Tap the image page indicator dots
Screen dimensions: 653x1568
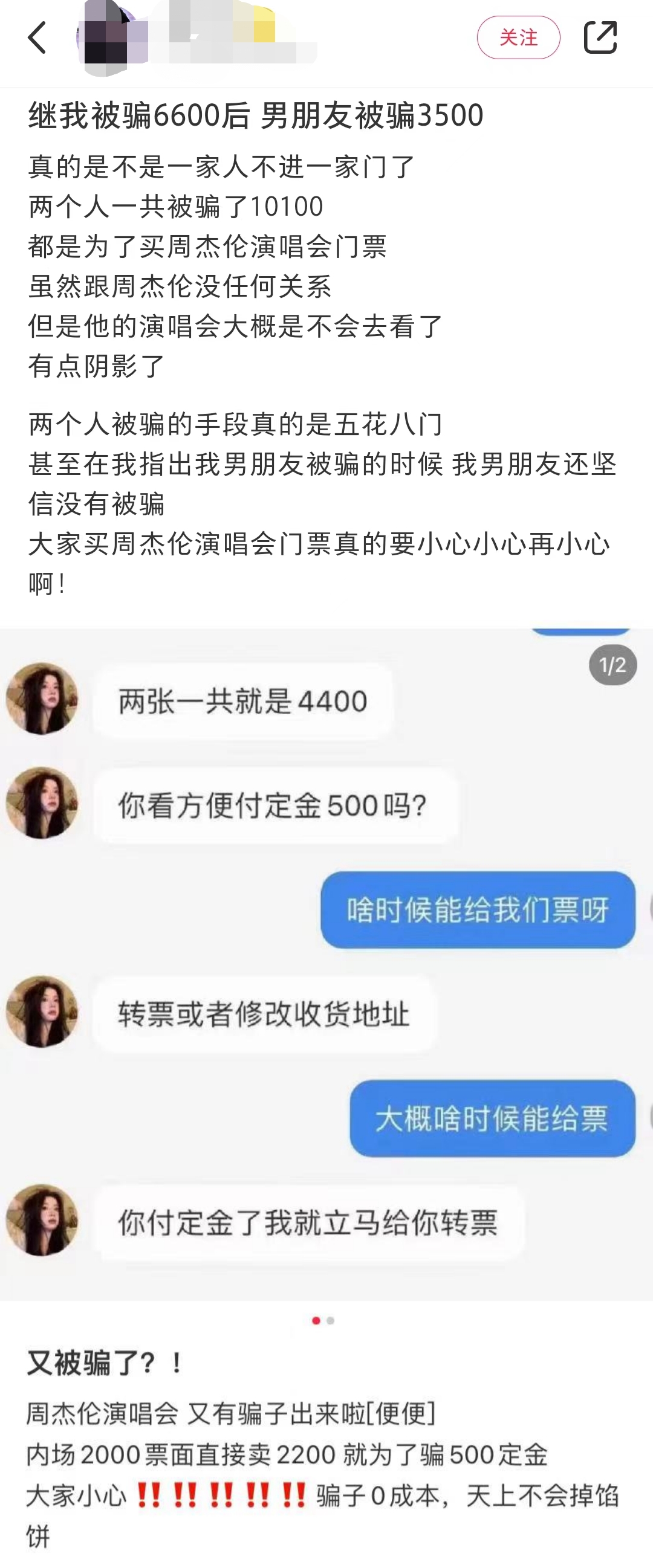click(x=323, y=1321)
